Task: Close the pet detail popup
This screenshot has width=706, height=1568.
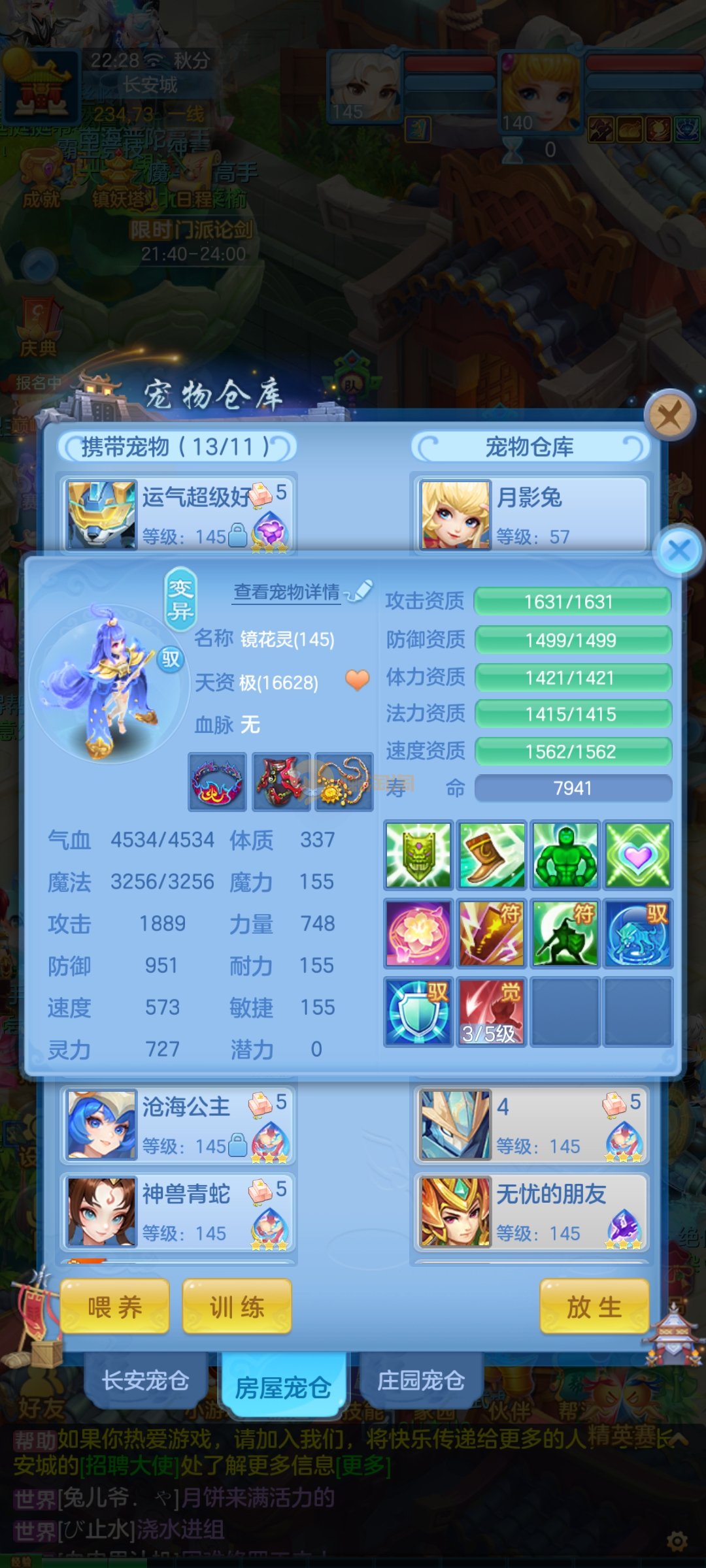Action: point(679,550)
